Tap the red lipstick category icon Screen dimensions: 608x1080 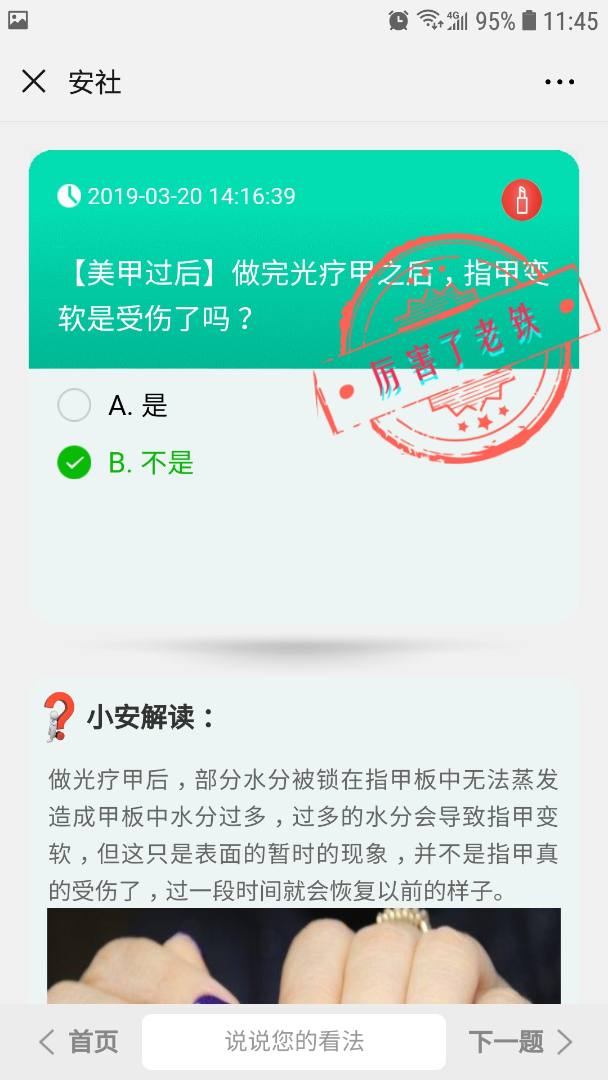pos(521,200)
